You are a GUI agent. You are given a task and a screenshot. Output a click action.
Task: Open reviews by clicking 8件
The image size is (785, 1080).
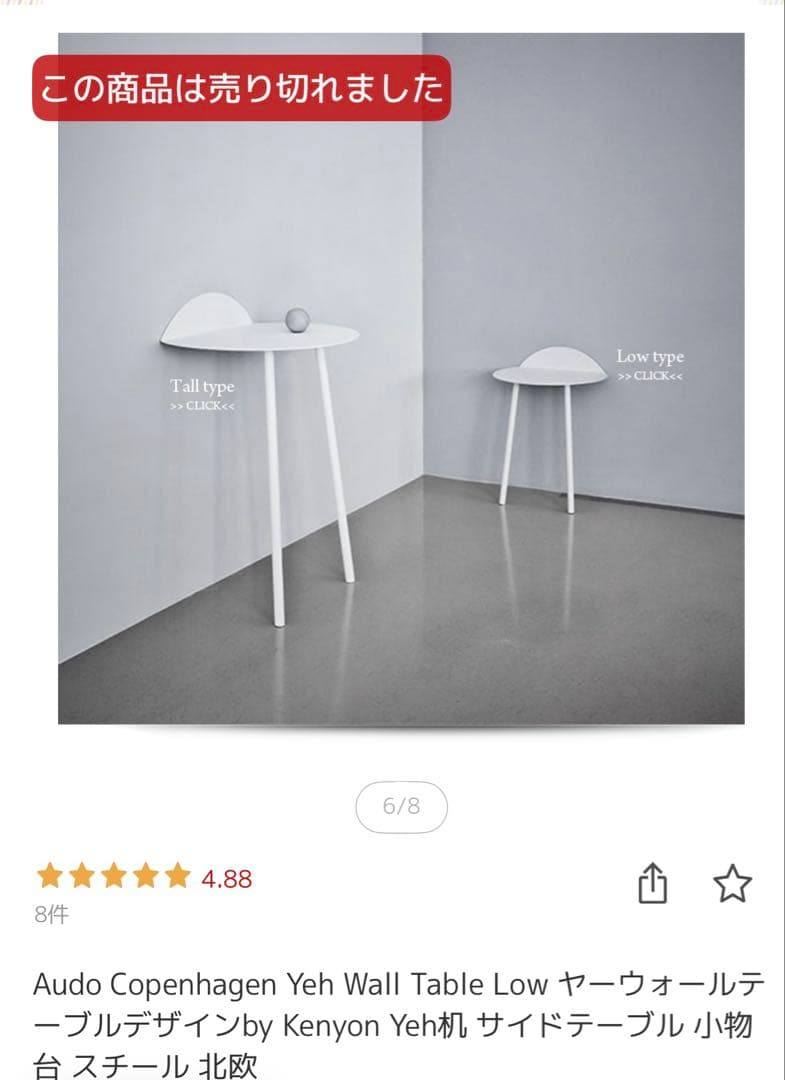(52, 914)
